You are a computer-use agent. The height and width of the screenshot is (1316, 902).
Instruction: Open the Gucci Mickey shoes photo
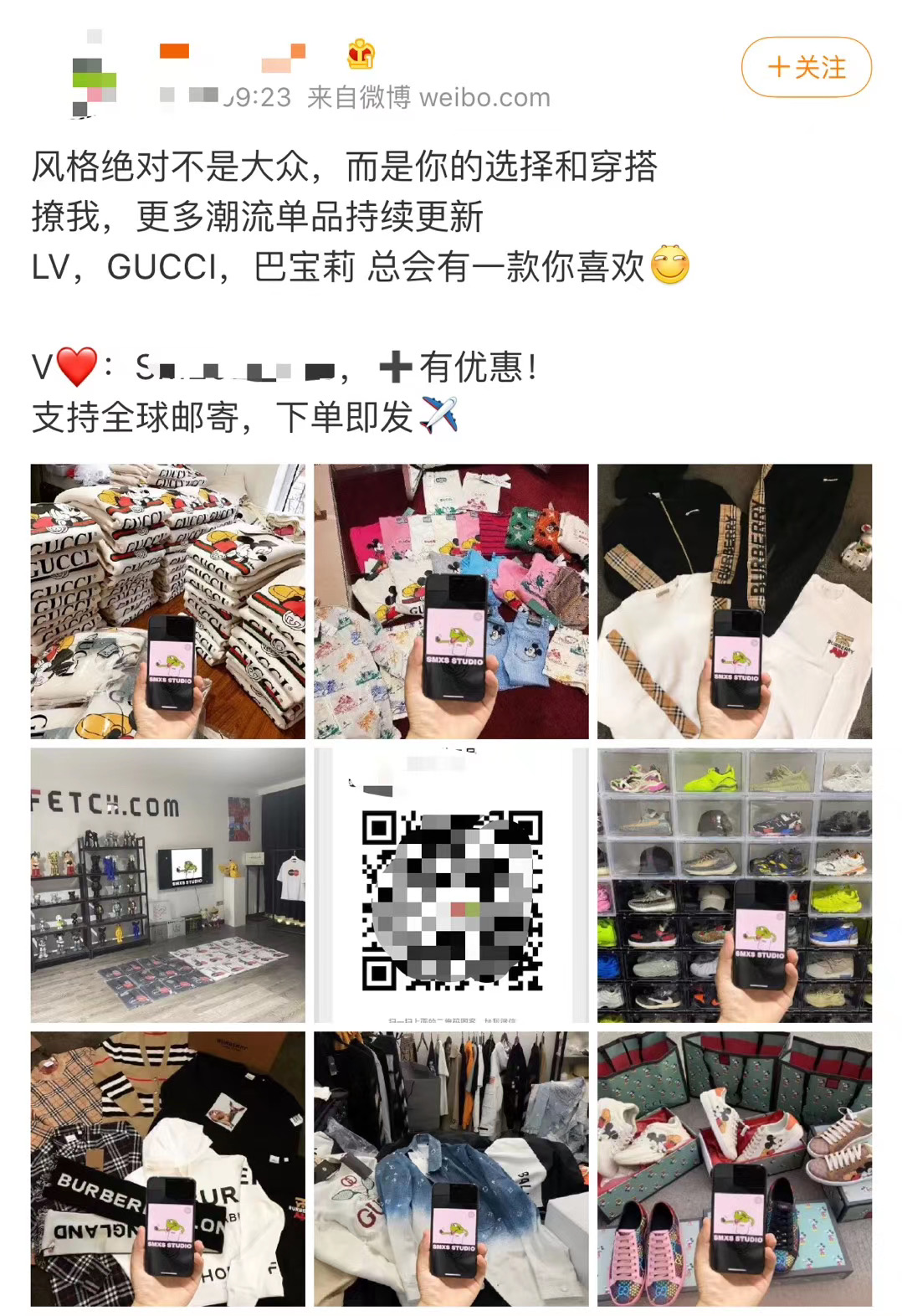pyautogui.click(x=735, y=1172)
